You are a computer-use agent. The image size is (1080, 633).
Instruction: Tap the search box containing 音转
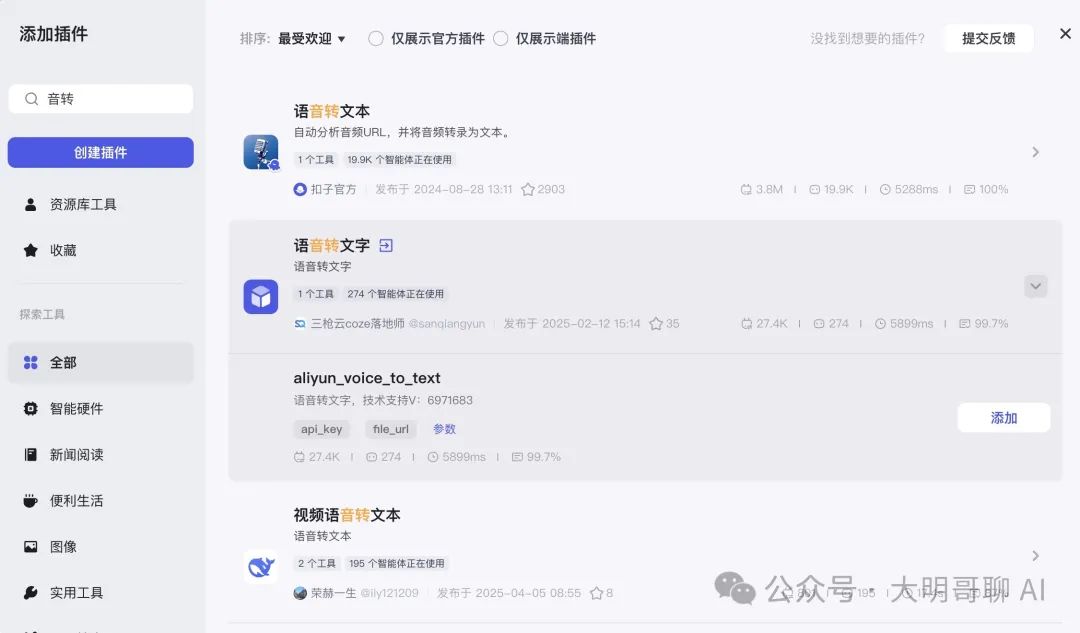click(110, 99)
